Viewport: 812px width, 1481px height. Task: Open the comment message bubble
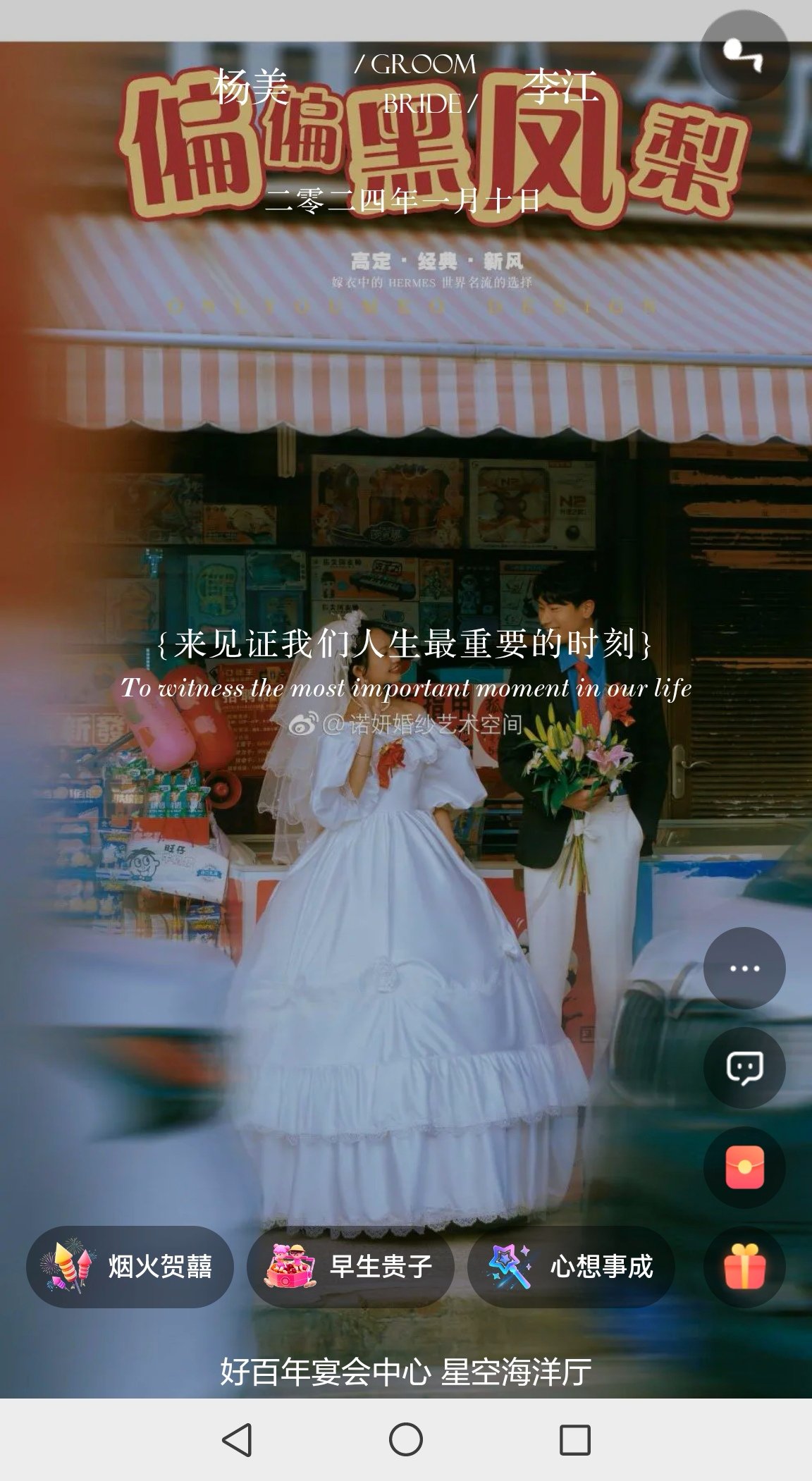[x=744, y=1069]
